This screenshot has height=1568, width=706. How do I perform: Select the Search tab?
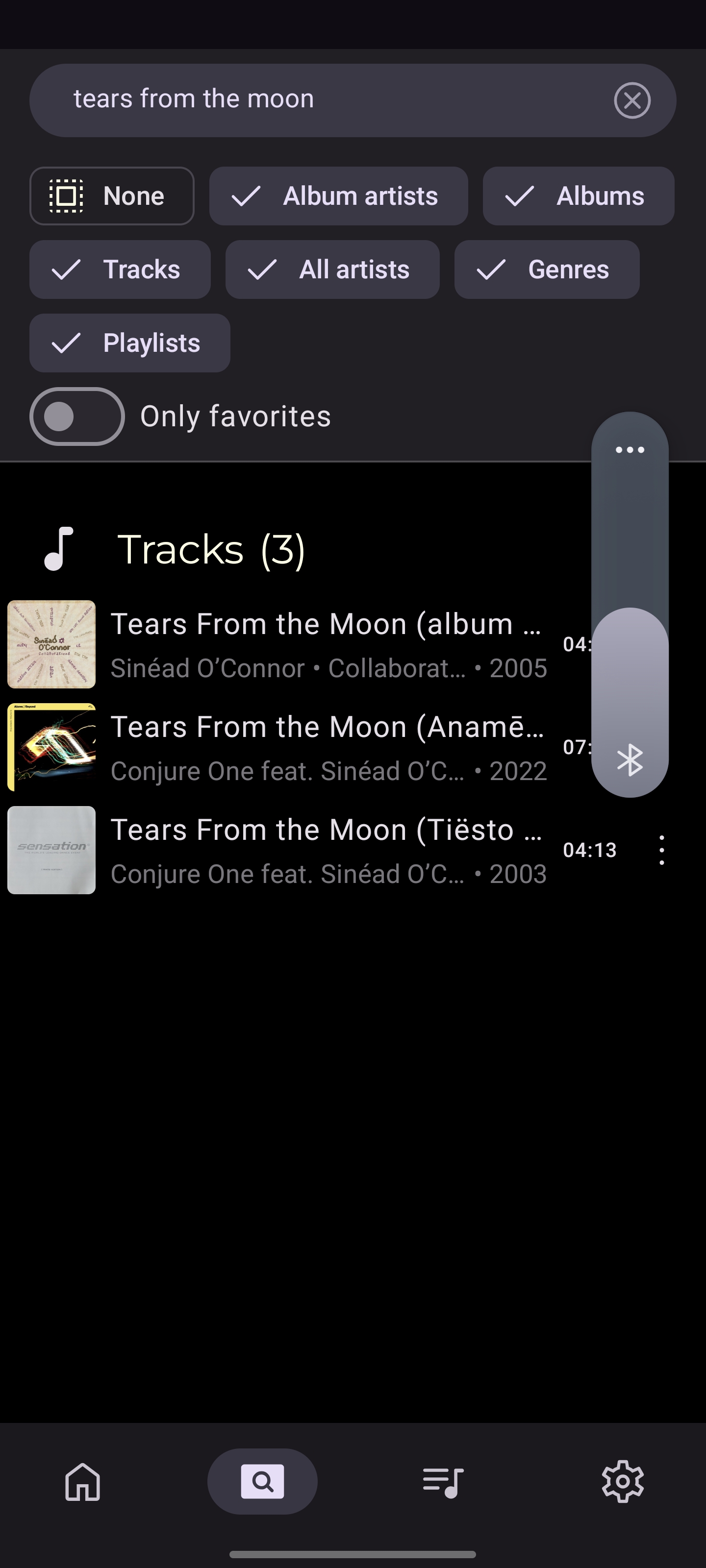click(x=262, y=1481)
